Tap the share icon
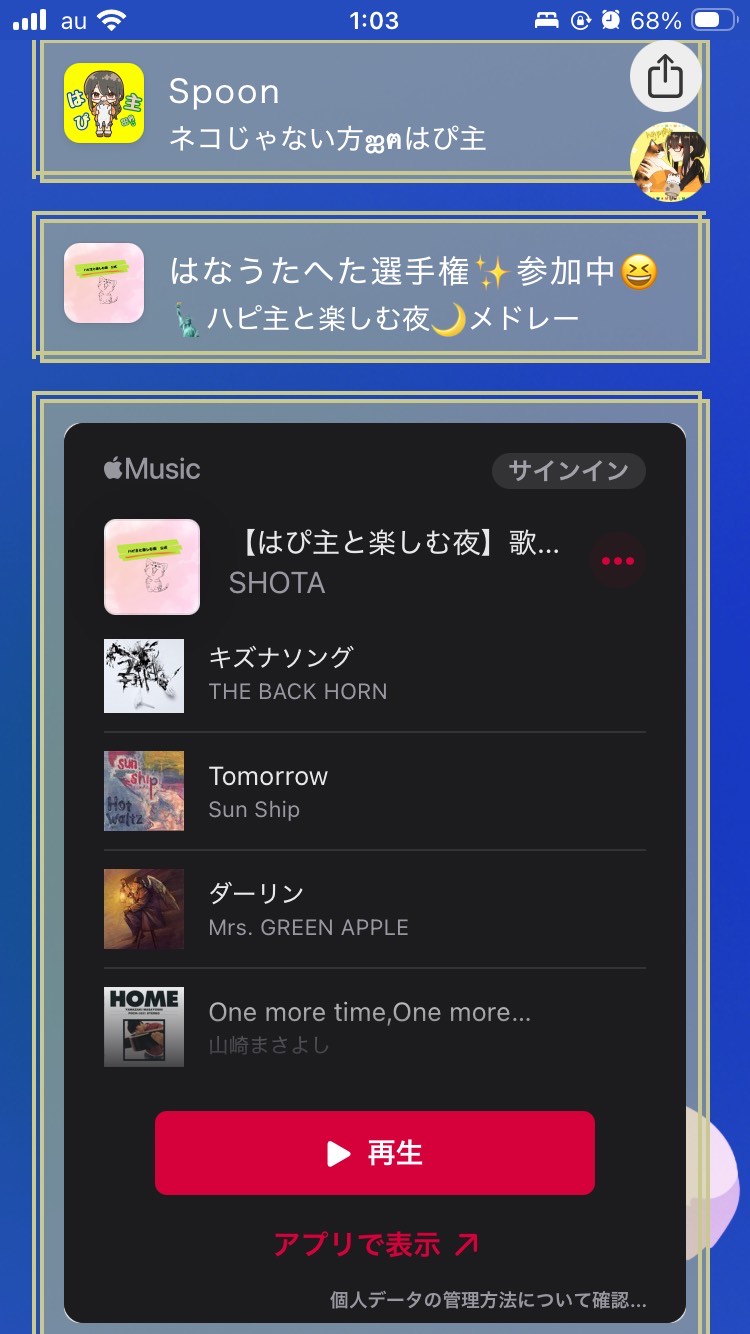The height and width of the screenshot is (1334, 750). (x=665, y=76)
